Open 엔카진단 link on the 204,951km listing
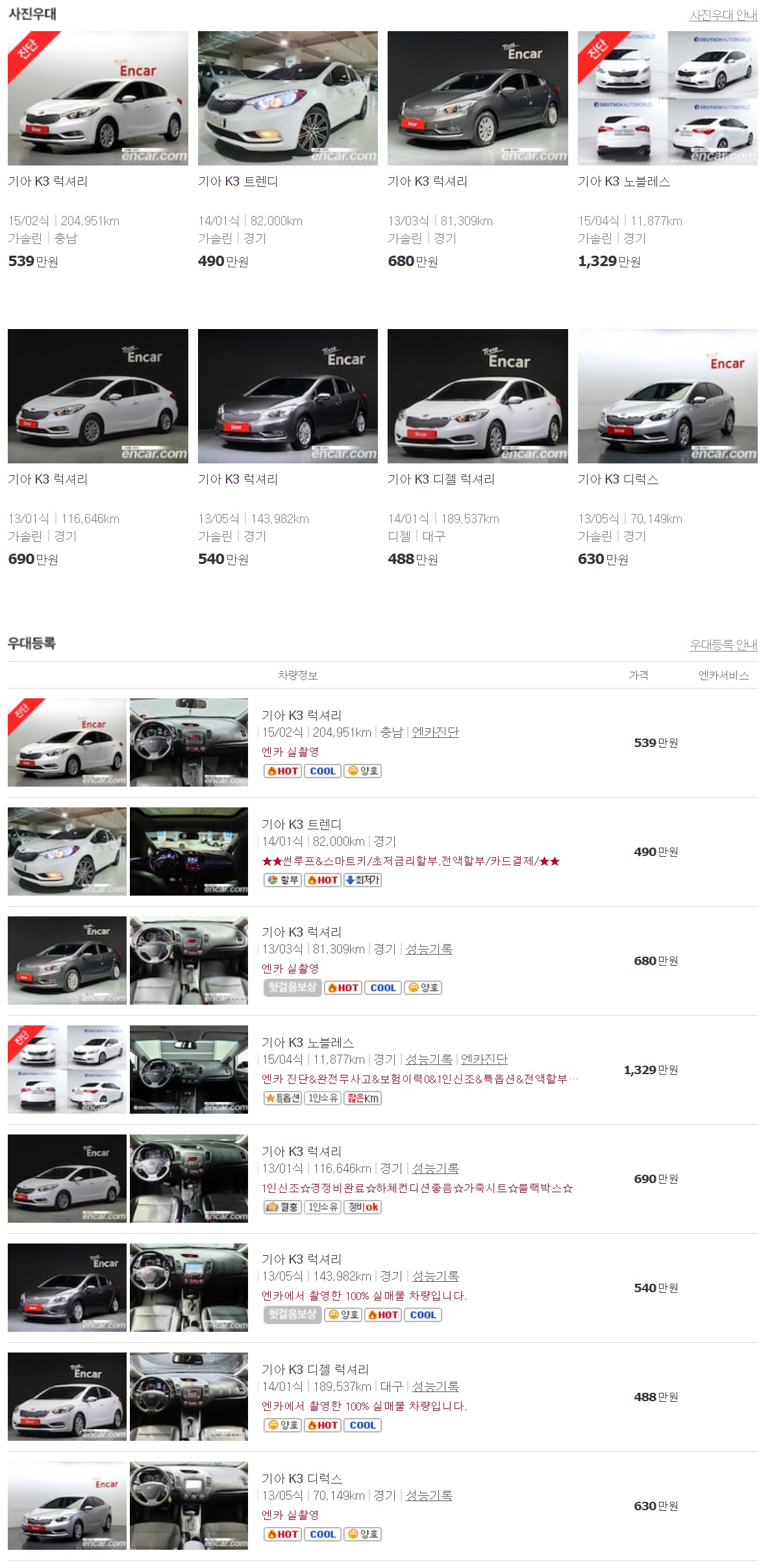This screenshot has height=1568, width=772. pos(435,732)
